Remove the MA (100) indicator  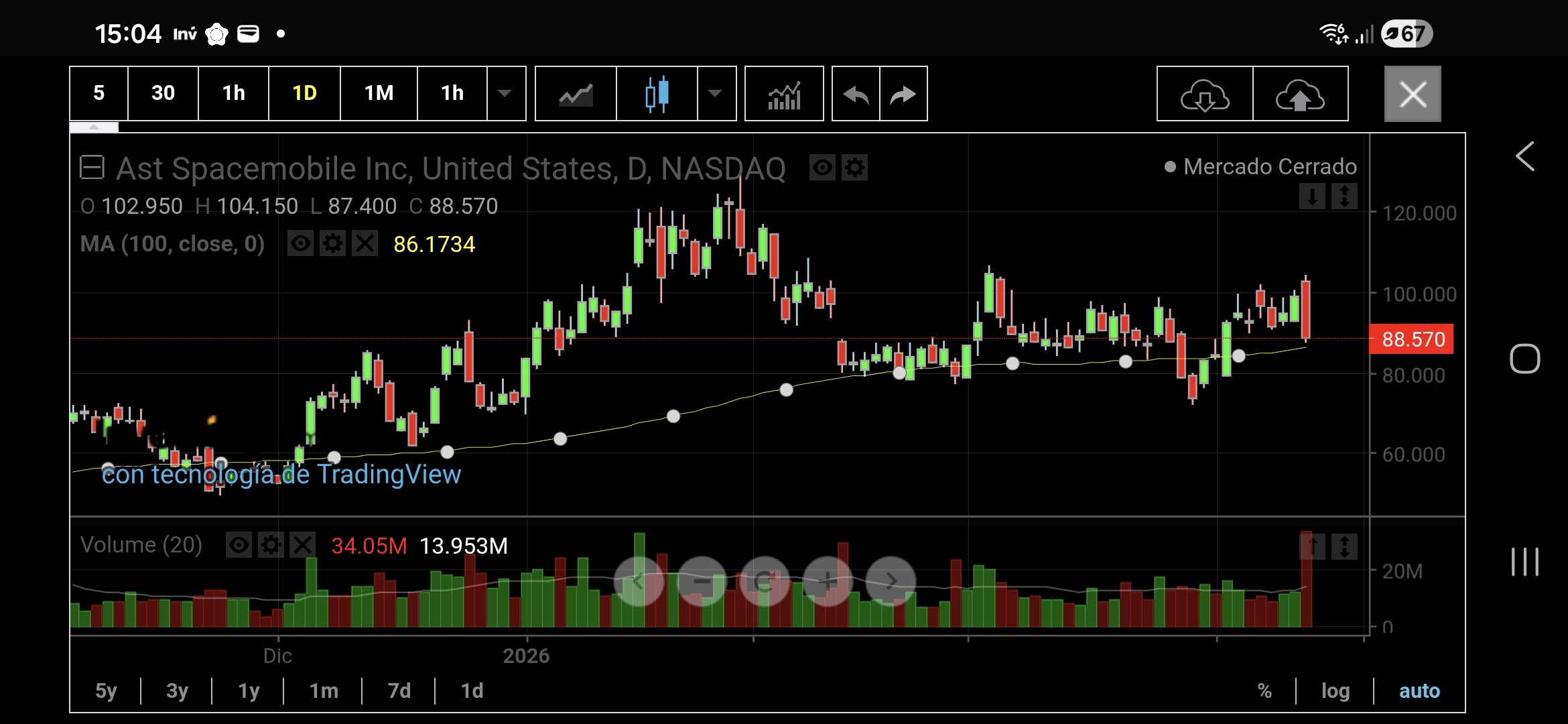click(x=365, y=243)
